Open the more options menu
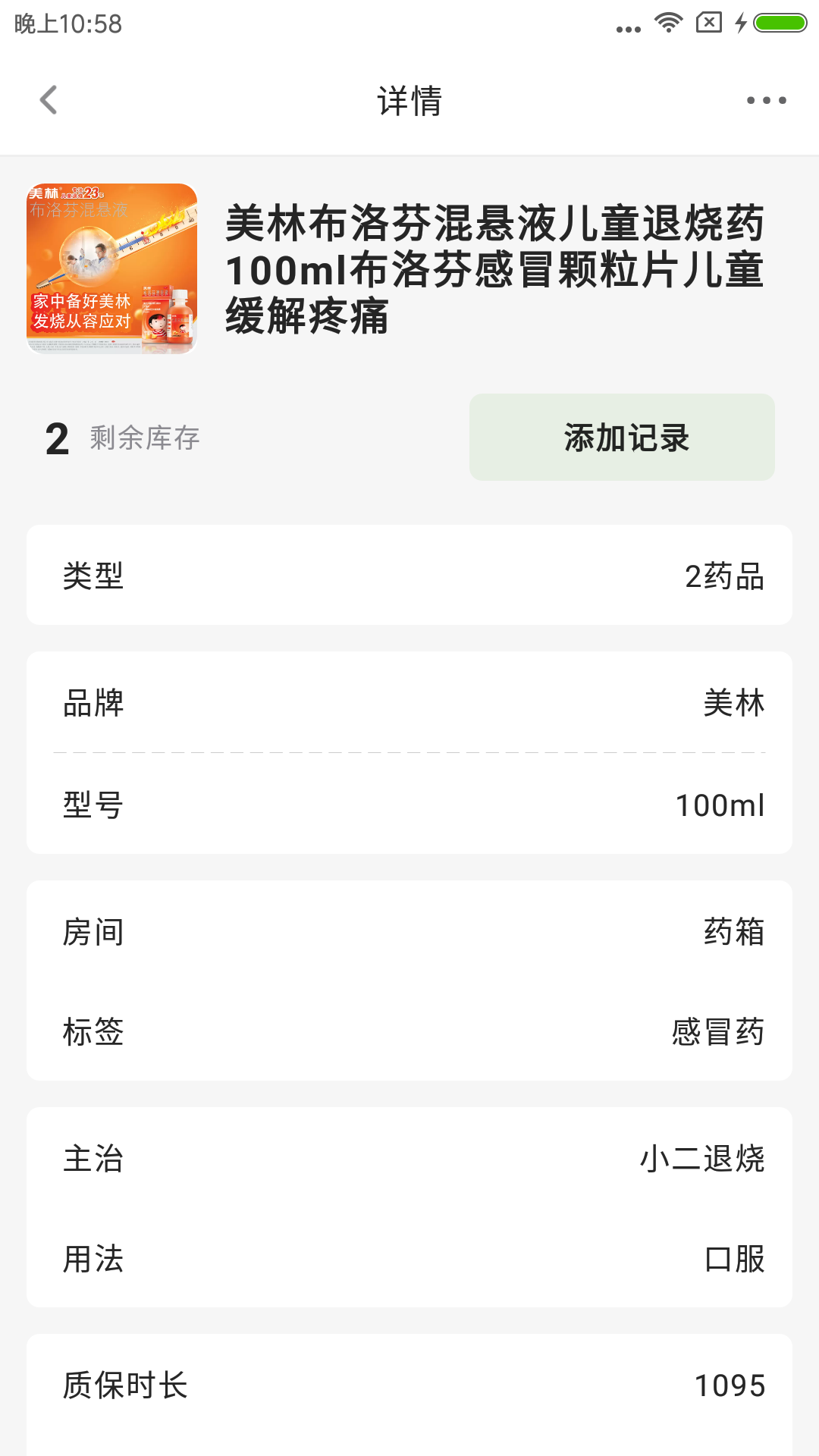The height and width of the screenshot is (1456, 819). (765, 101)
